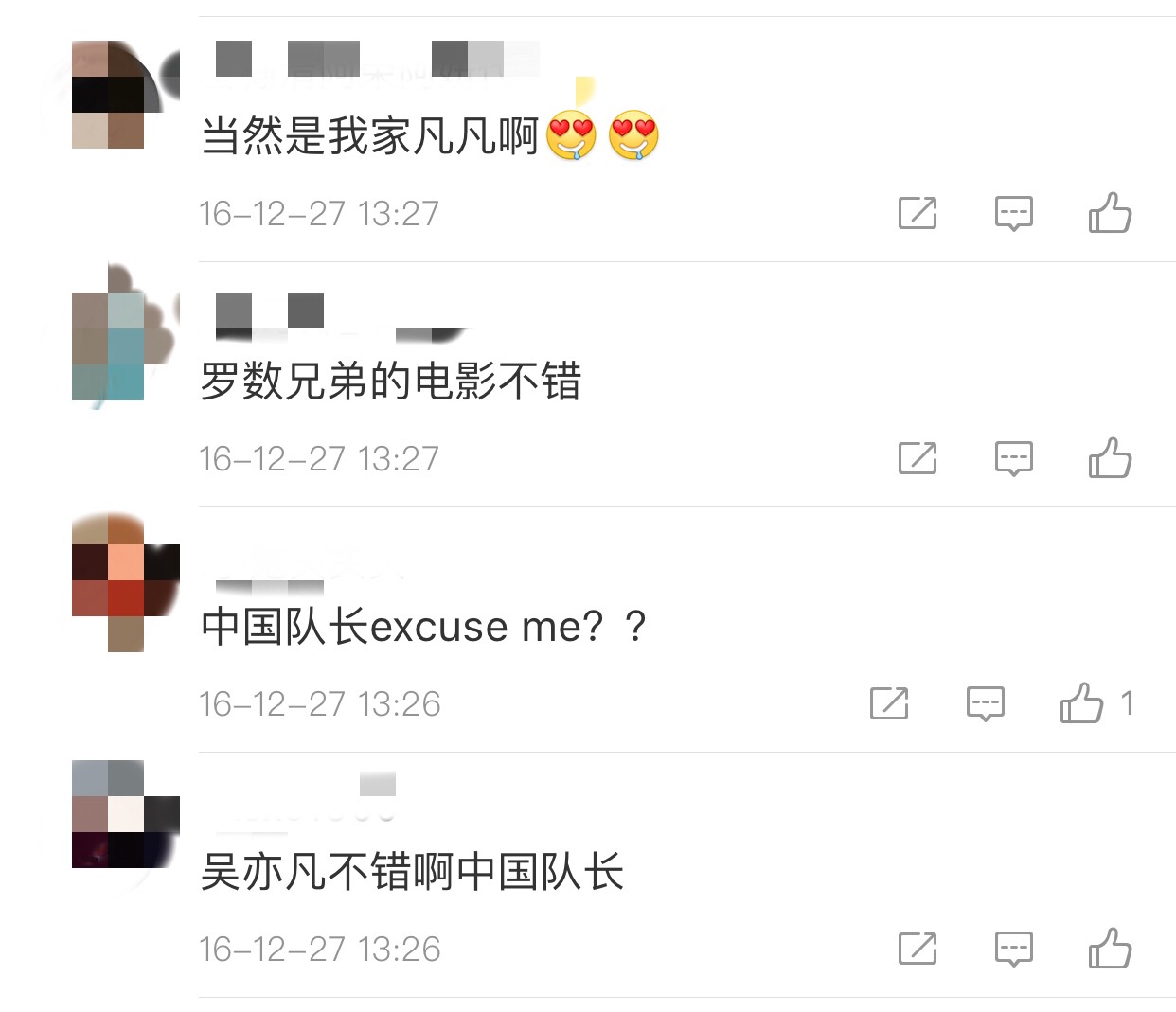Open avatar of the 当然是我家凡凡啊 commenter
The height and width of the screenshot is (1012, 1176).
(109, 95)
